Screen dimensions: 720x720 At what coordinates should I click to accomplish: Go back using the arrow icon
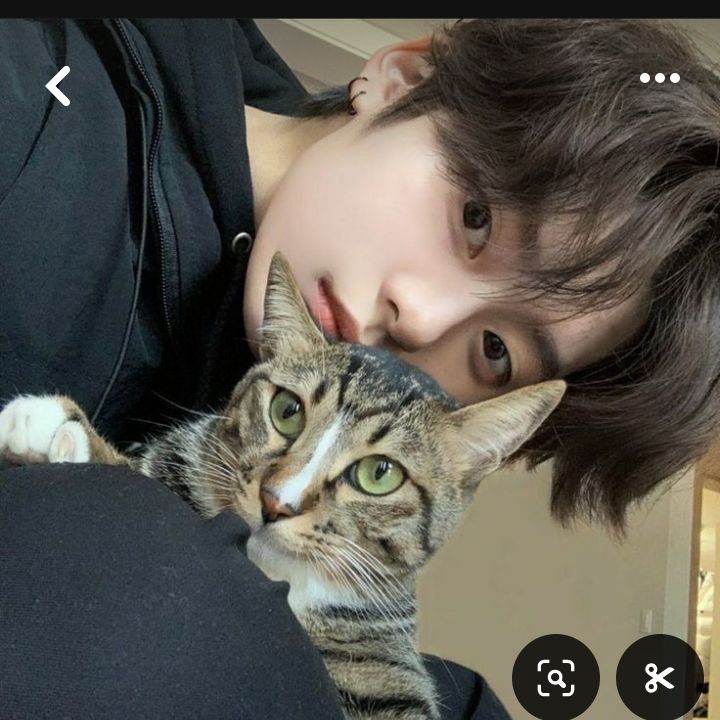[x=58, y=86]
